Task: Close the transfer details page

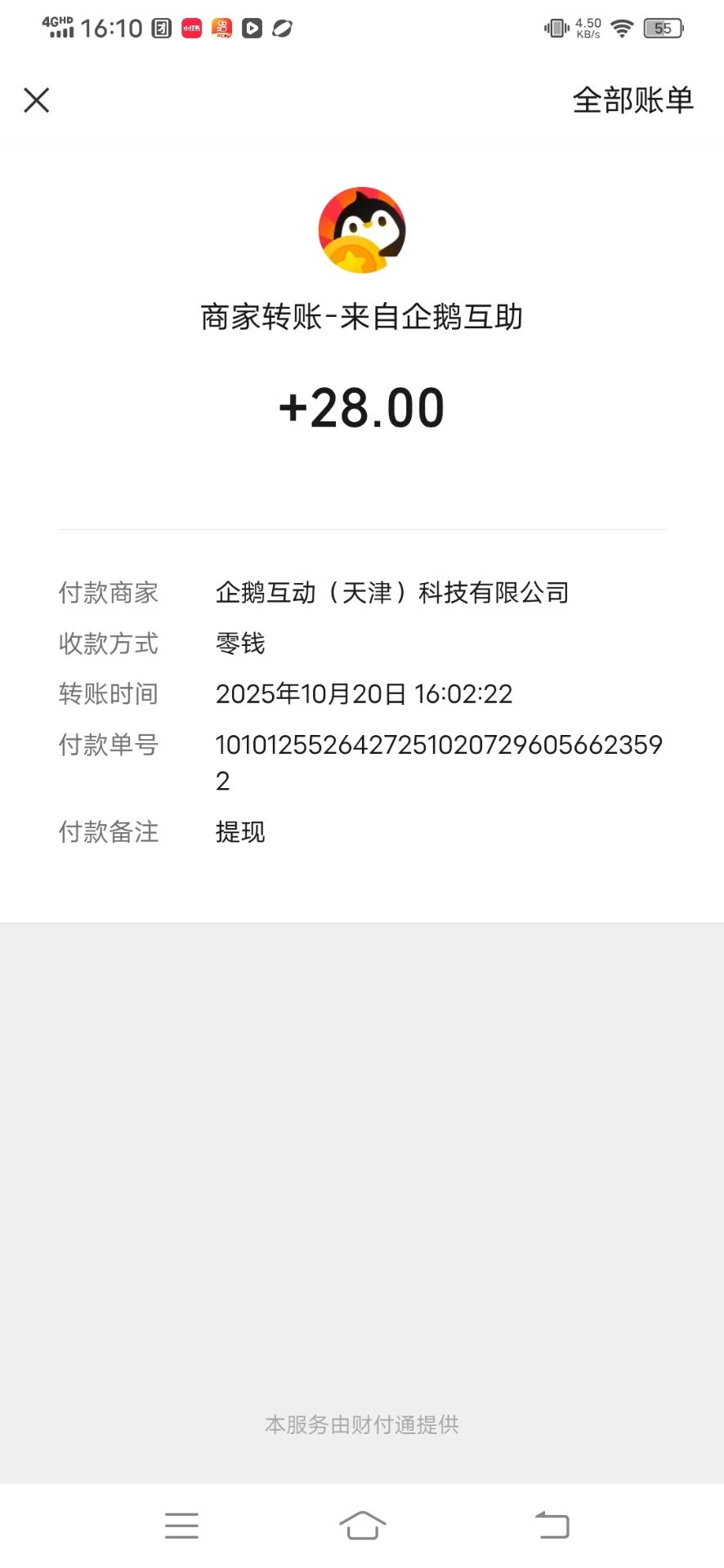Action: pyautogui.click(x=37, y=100)
